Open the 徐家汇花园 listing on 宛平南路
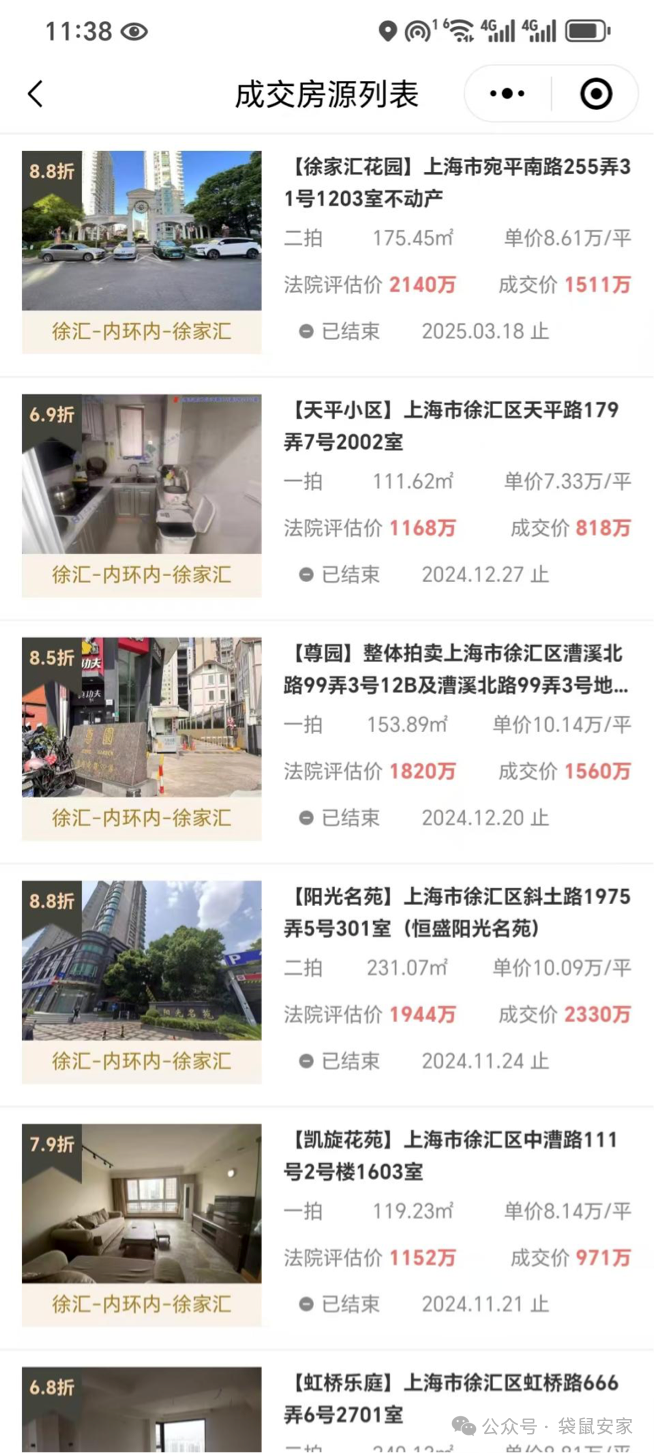The width and height of the screenshot is (654, 1453). point(457,183)
